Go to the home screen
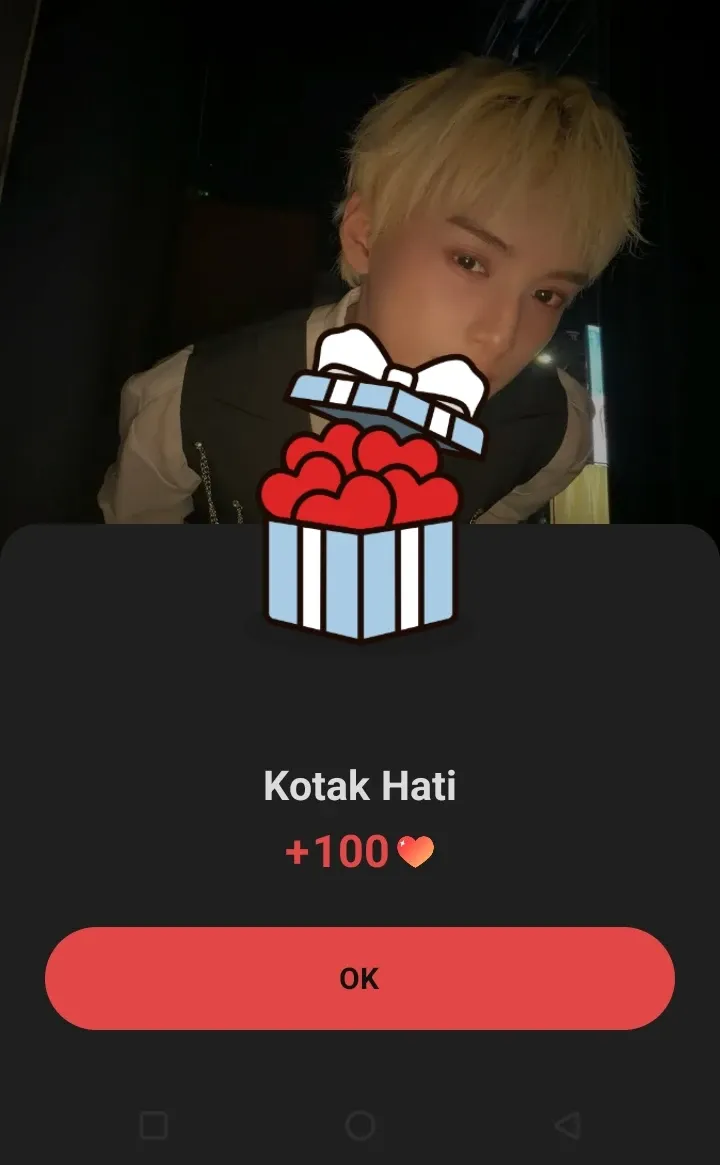 360,1126
